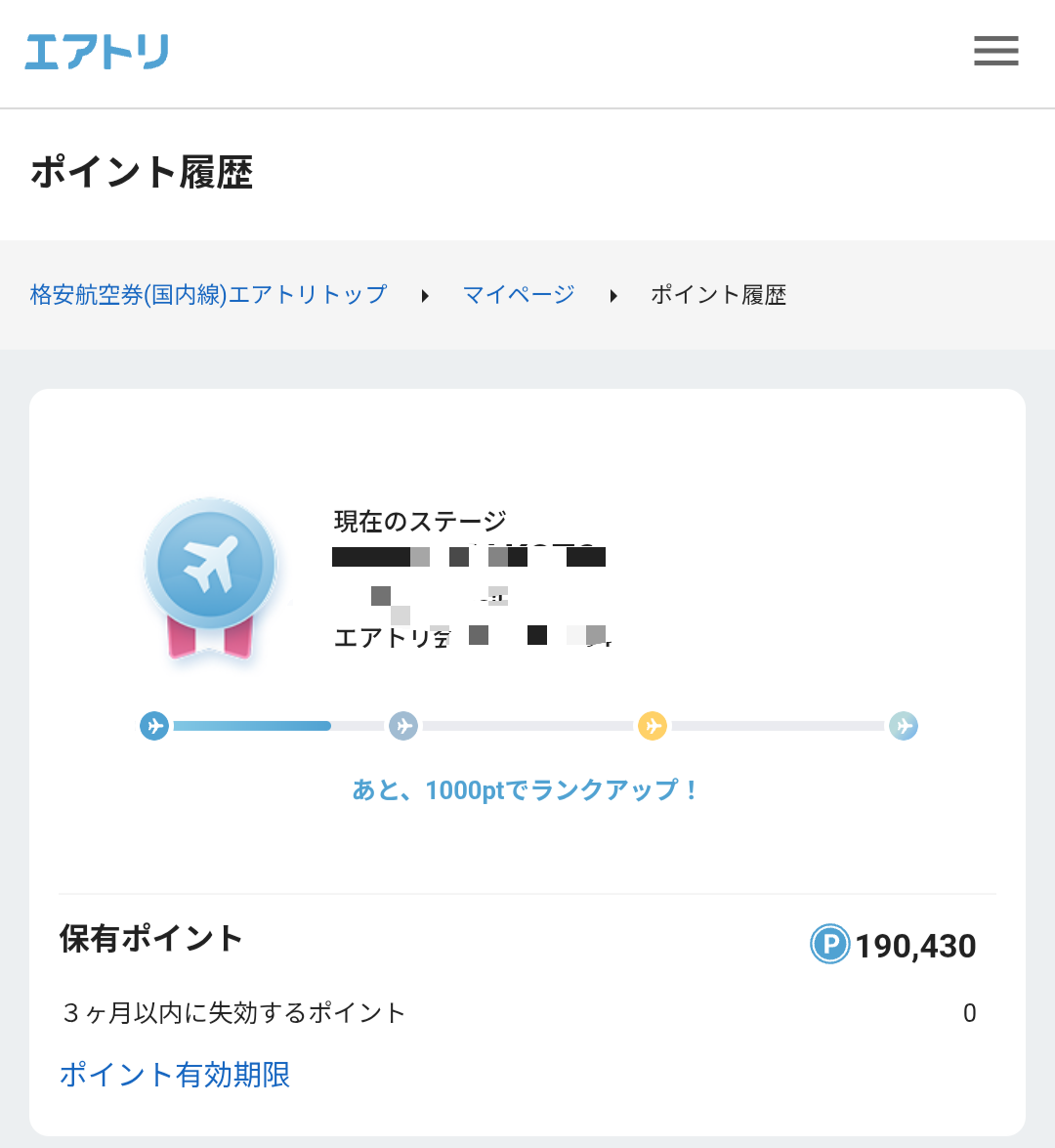The width and height of the screenshot is (1055, 1148).
Task: Click the エアトリ logo
Action: click(x=96, y=49)
